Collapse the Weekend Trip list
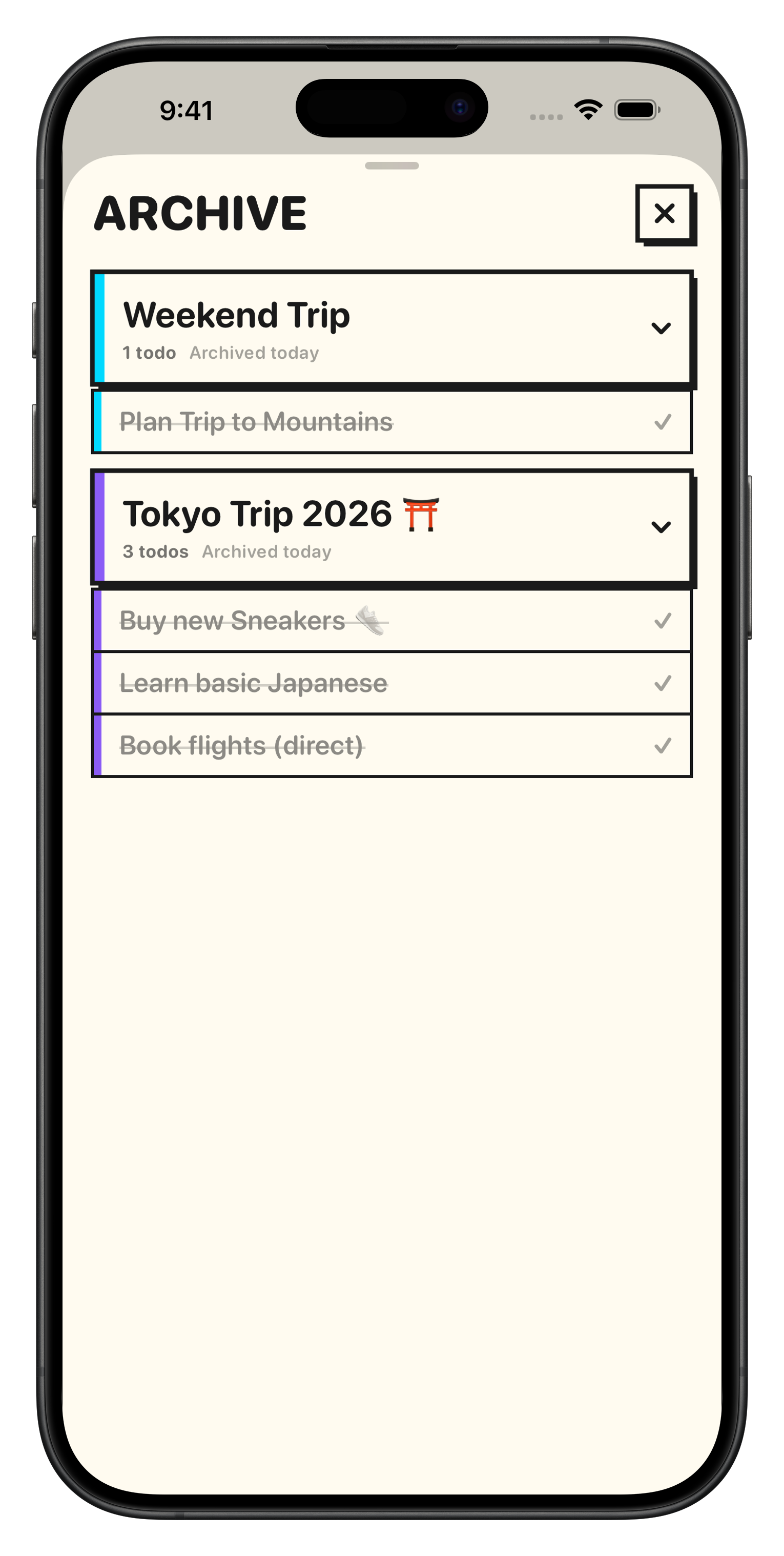This screenshot has height=1556, width=784. coord(661,328)
